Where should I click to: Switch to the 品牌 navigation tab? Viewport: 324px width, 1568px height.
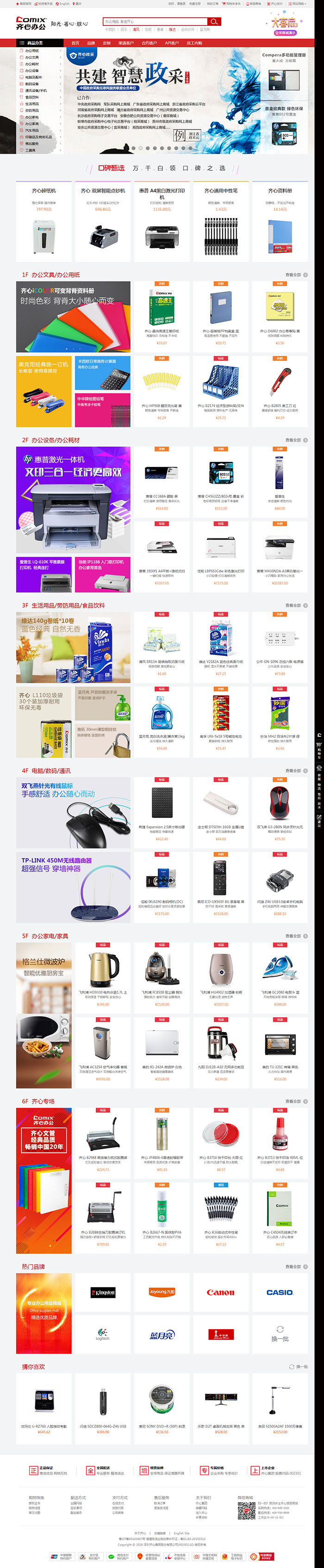click(91, 43)
